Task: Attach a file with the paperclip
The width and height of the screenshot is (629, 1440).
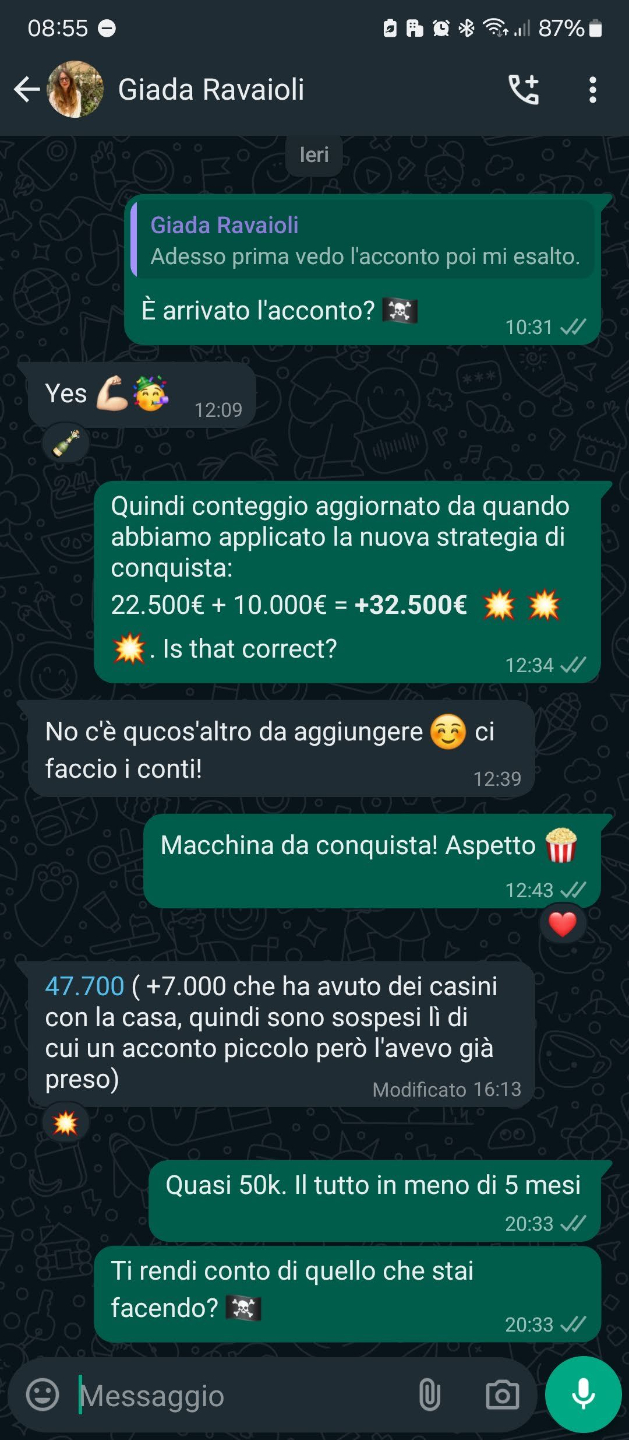Action: pyautogui.click(x=429, y=1394)
